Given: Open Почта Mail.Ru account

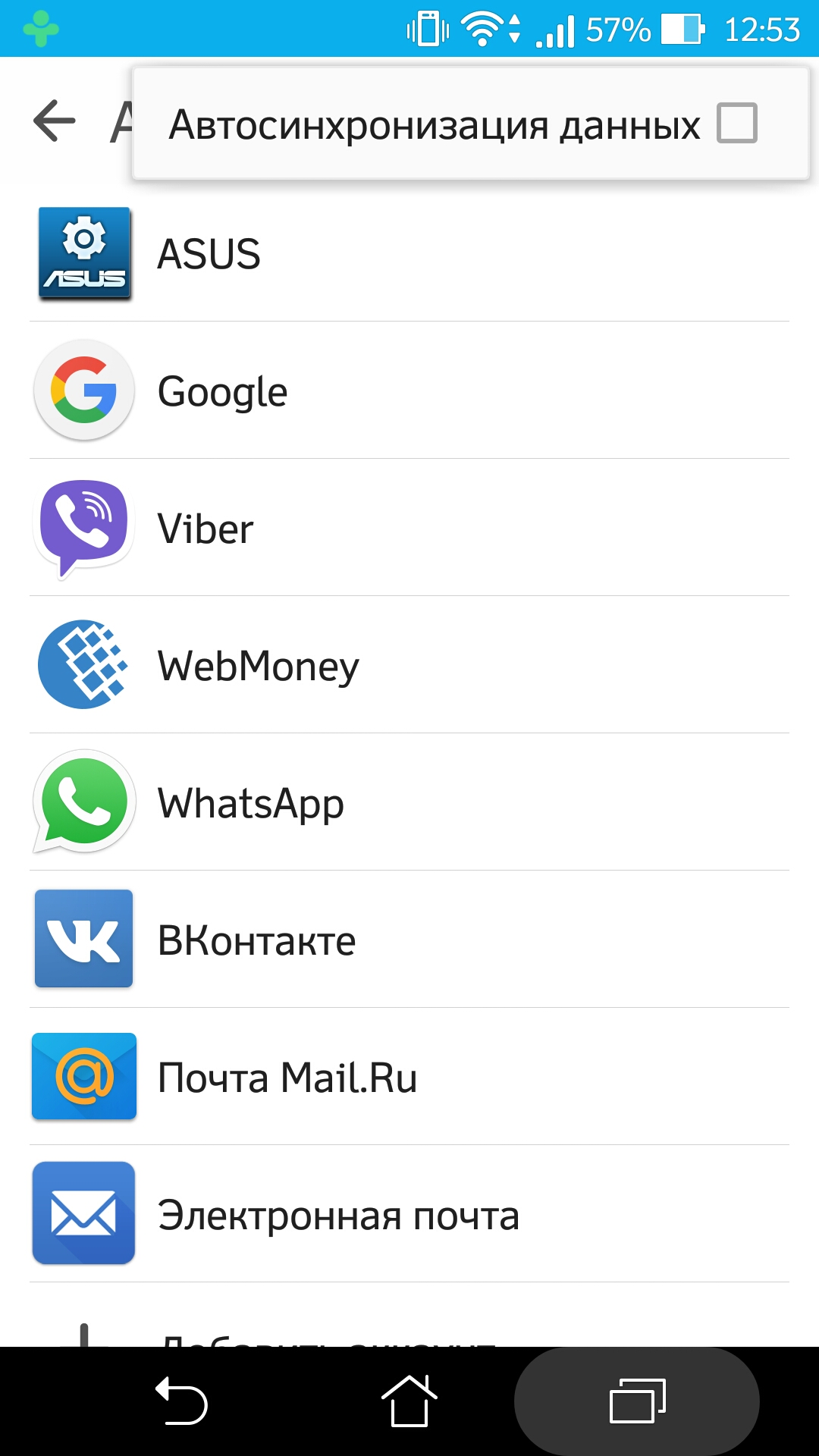Looking at the screenshot, I should [409, 1077].
